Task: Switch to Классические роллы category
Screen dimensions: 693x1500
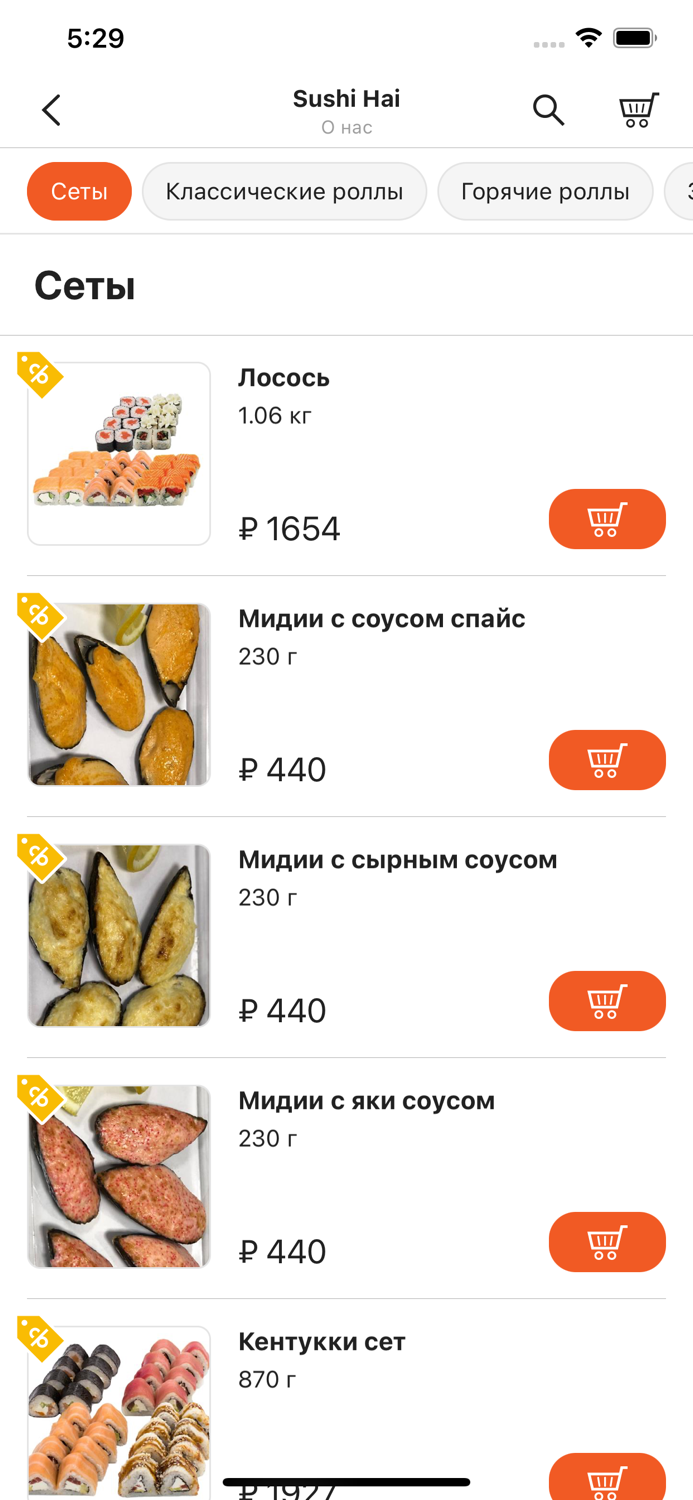Action: pos(284,191)
